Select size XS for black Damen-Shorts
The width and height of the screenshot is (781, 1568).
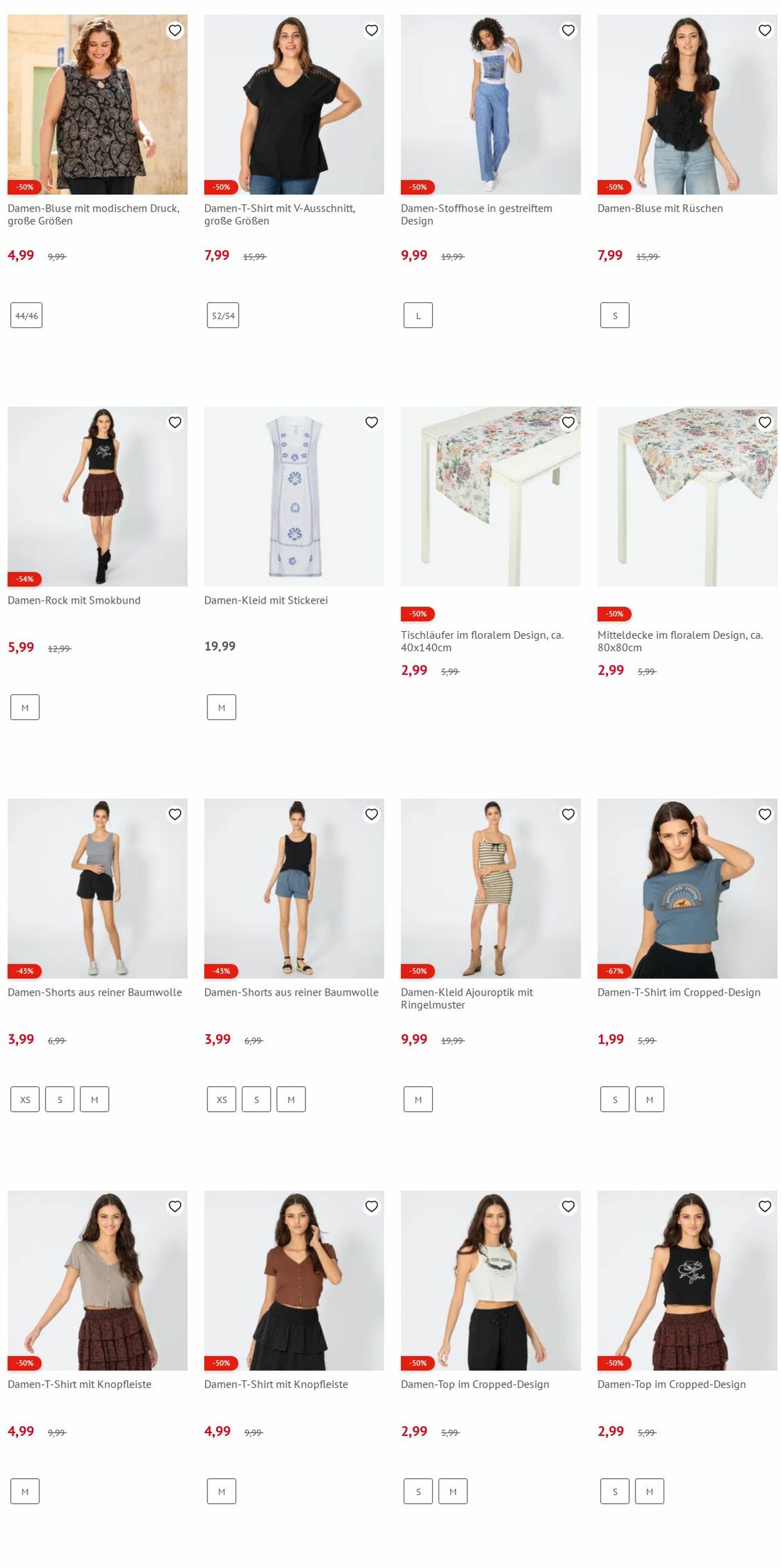pos(25,1099)
